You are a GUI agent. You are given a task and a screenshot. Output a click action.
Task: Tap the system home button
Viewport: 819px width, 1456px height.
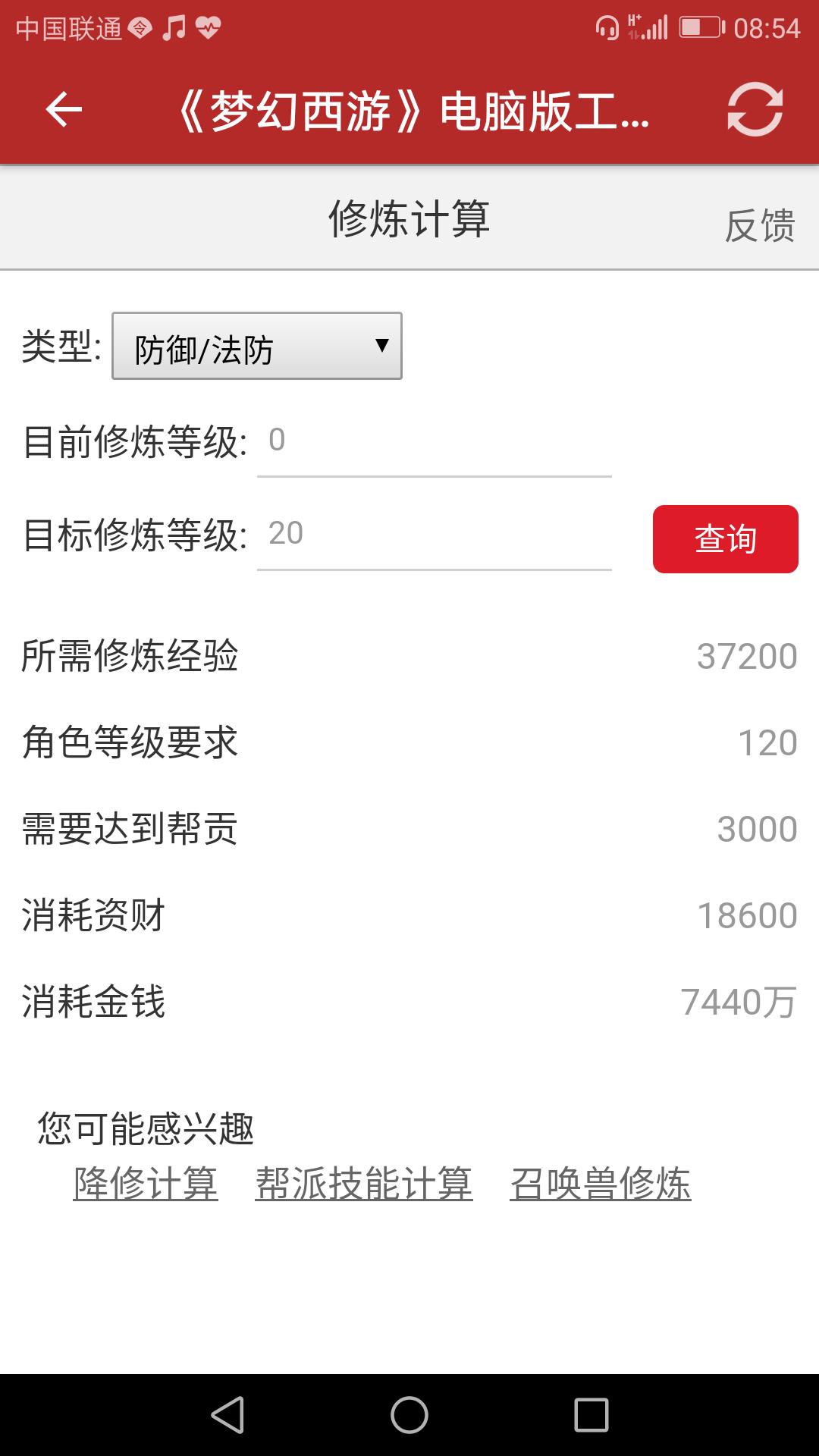[x=409, y=1415]
